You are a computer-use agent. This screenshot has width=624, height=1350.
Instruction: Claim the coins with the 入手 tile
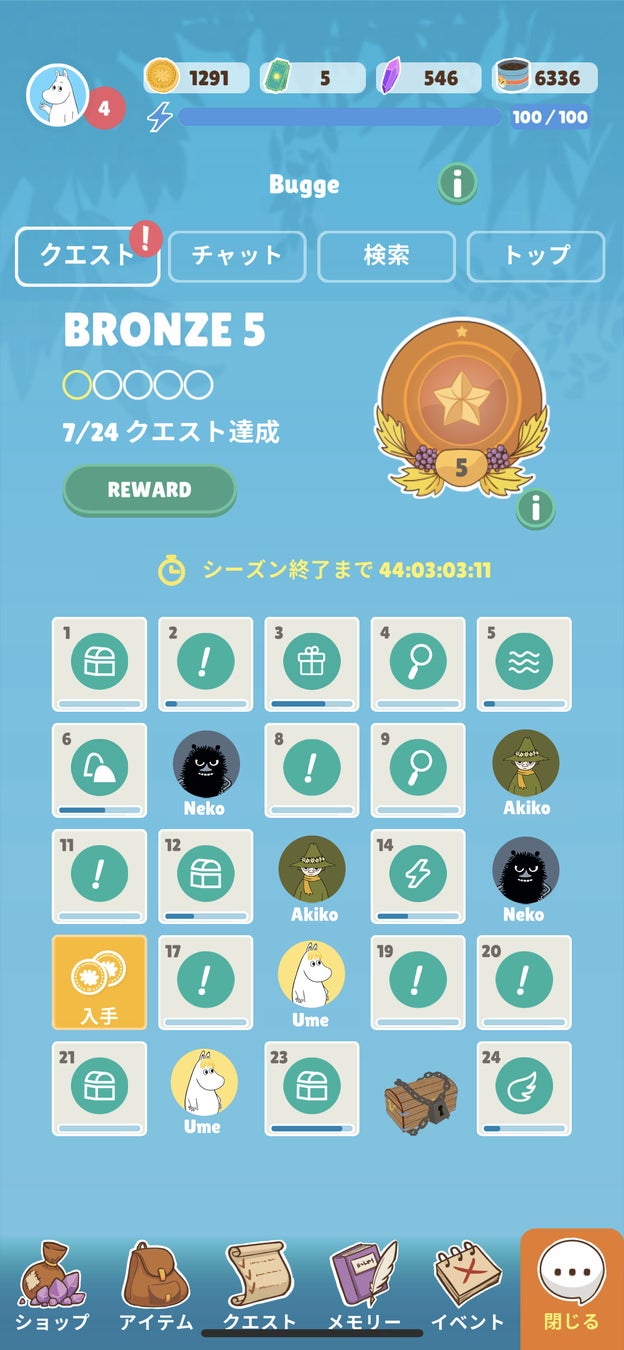pyautogui.click(x=99, y=982)
